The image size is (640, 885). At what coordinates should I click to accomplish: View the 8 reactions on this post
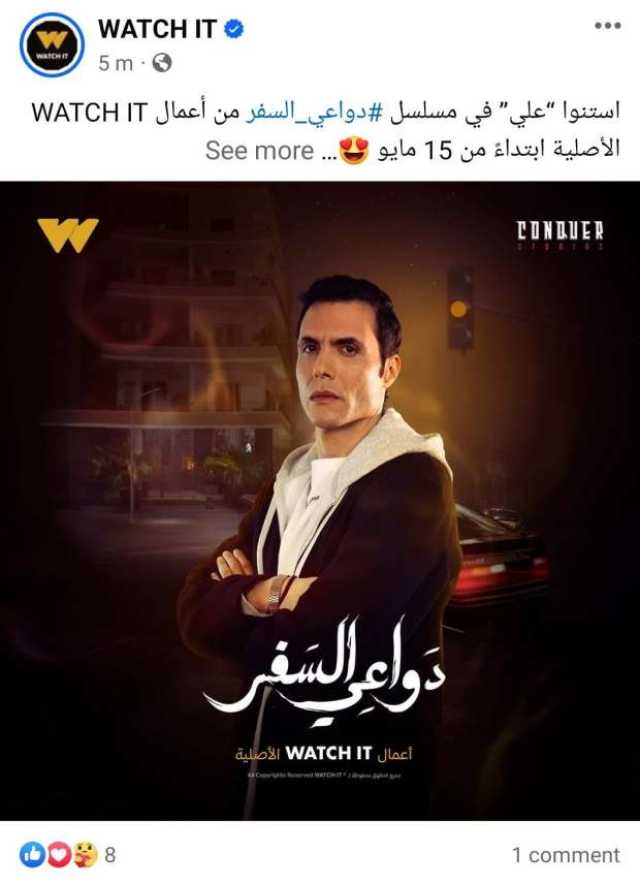pyautogui.click(x=69, y=854)
